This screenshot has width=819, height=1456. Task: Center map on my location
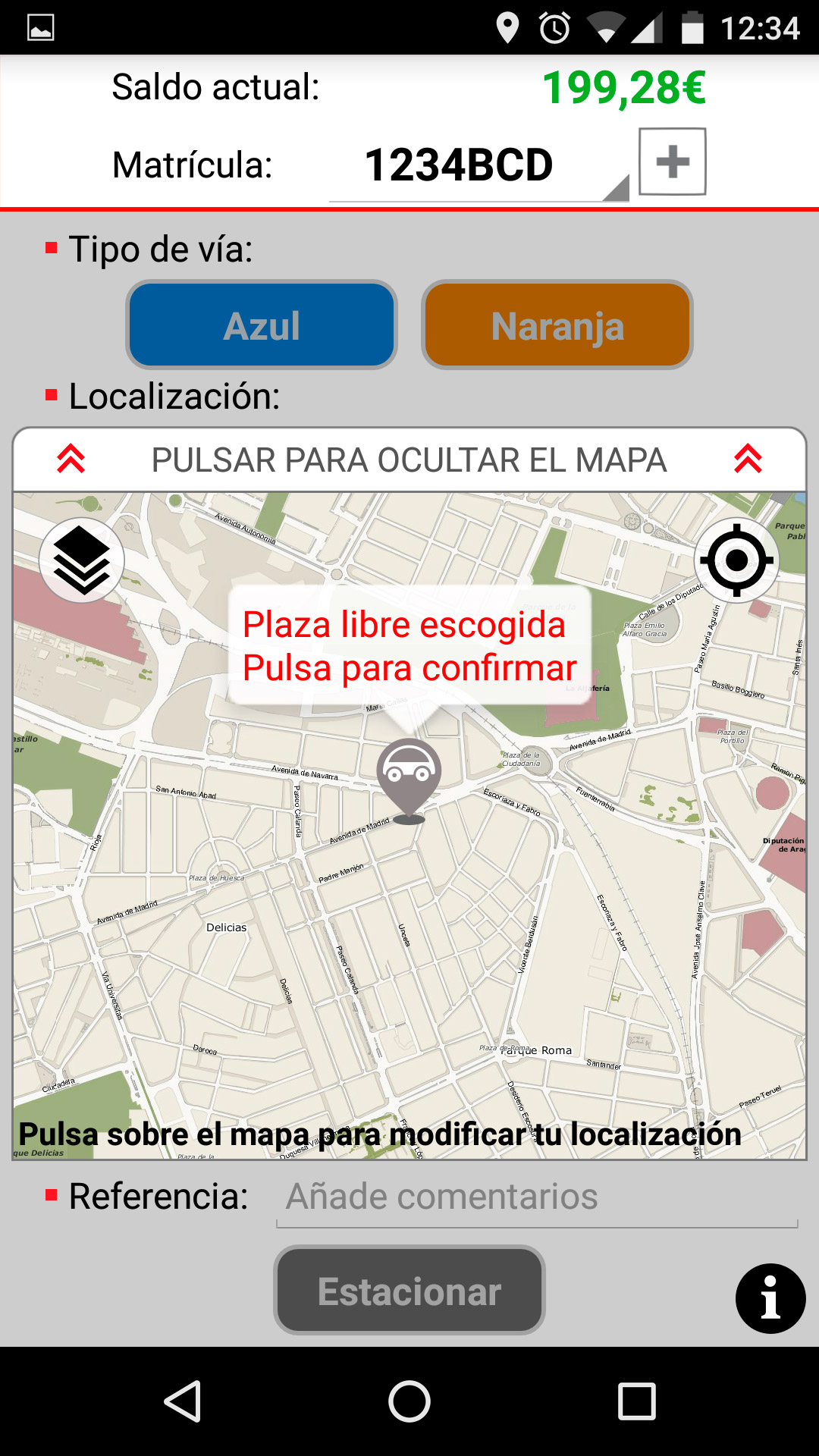pos(736,561)
